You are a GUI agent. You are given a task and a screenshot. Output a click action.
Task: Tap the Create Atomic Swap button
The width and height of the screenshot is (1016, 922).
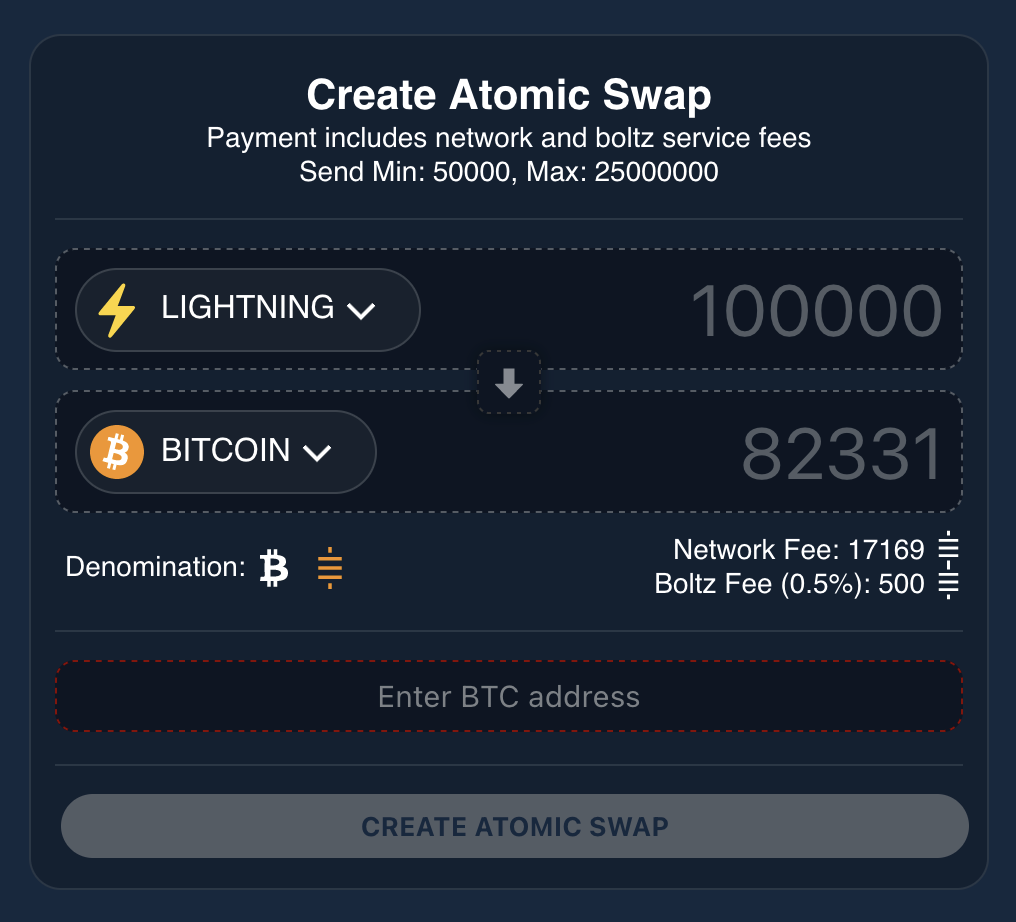(x=514, y=827)
